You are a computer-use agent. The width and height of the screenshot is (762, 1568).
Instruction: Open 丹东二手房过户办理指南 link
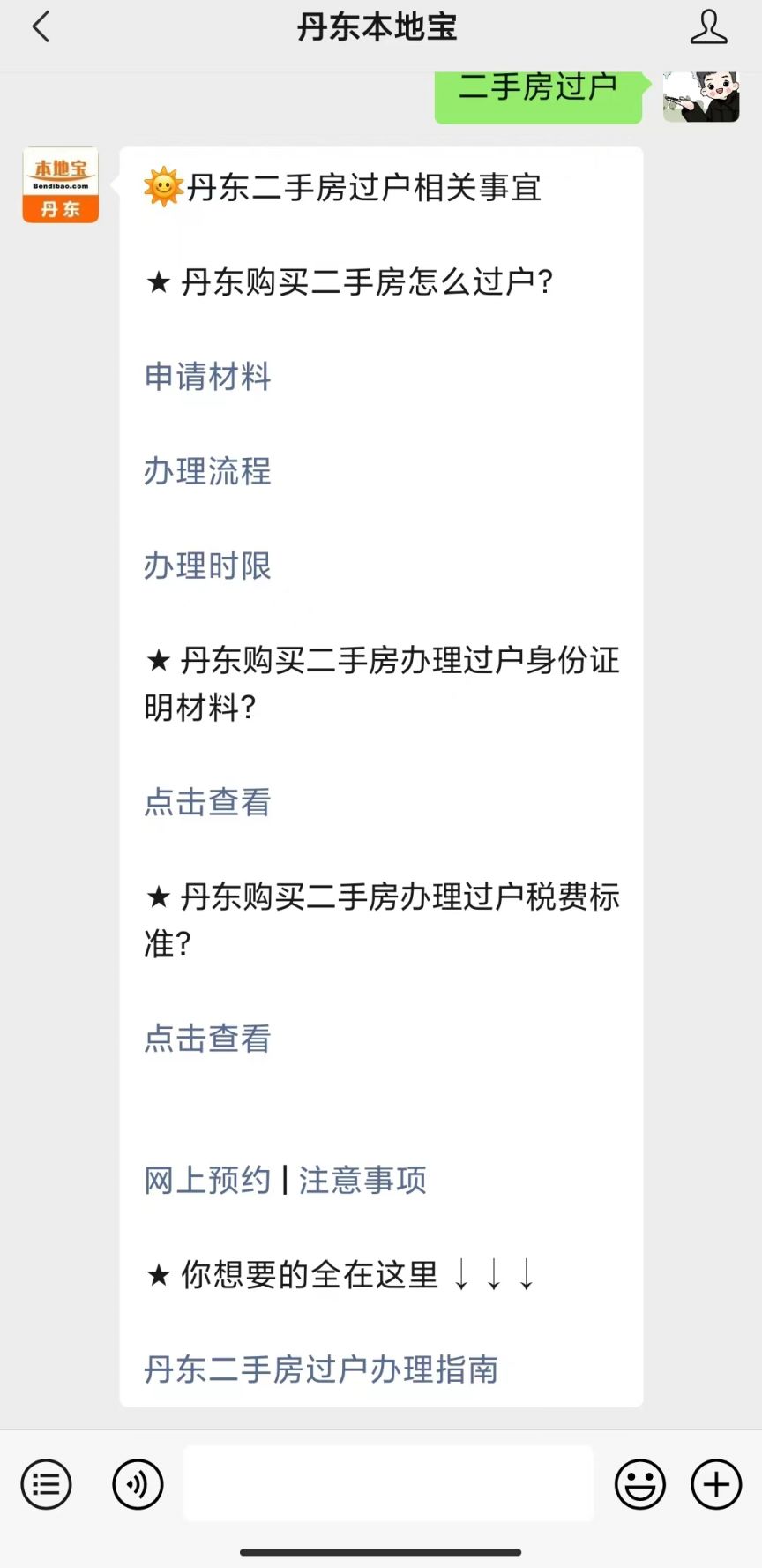(321, 1369)
